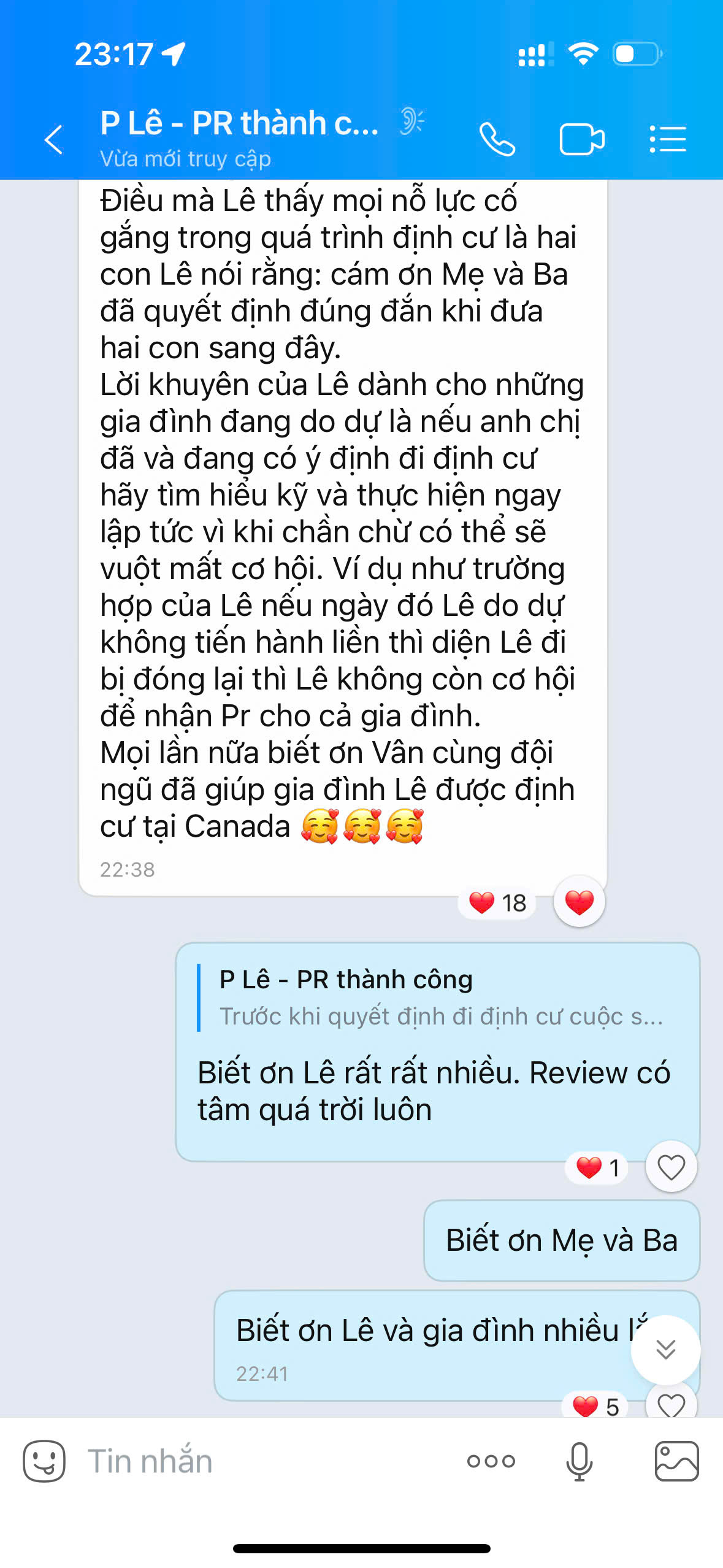Open more attachment options

[491, 1461]
